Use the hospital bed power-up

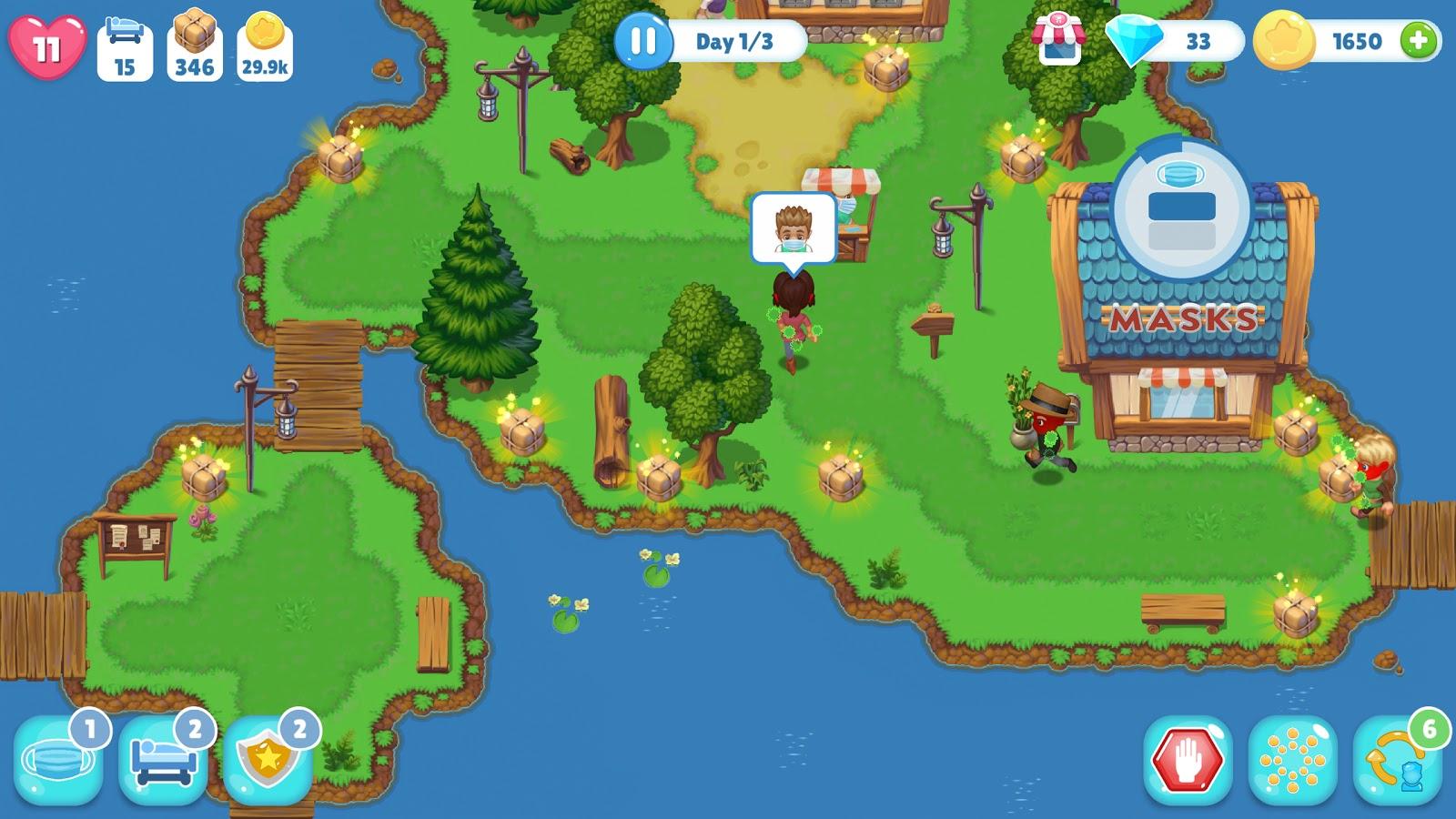pos(164,760)
